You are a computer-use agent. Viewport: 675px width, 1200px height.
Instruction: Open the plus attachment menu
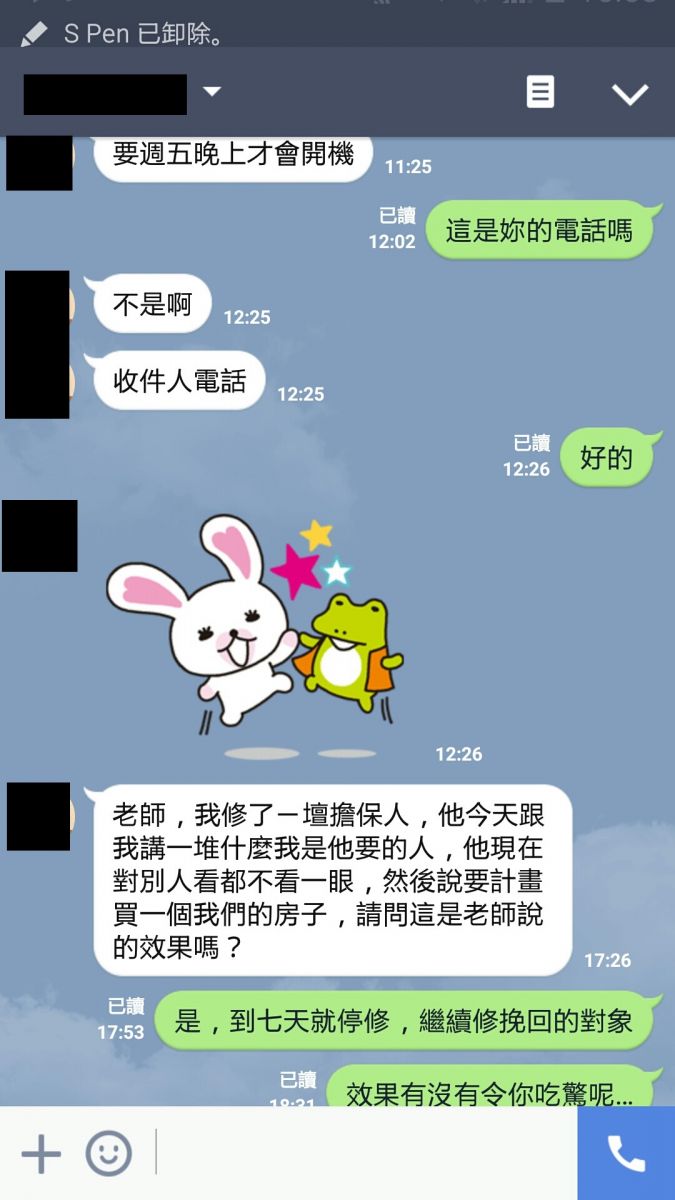[x=41, y=1154]
